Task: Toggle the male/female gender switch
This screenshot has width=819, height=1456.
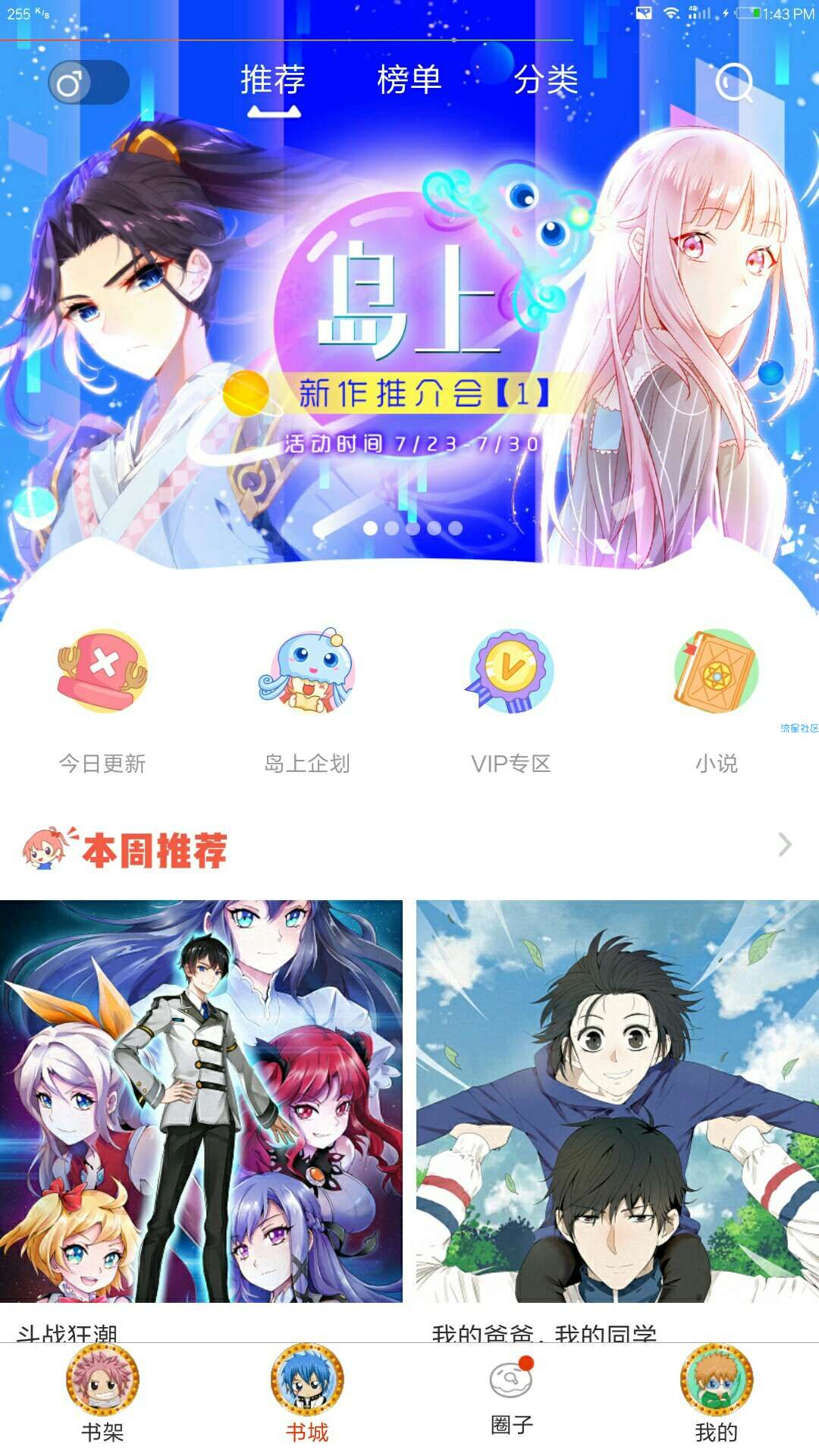Action: click(88, 82)
